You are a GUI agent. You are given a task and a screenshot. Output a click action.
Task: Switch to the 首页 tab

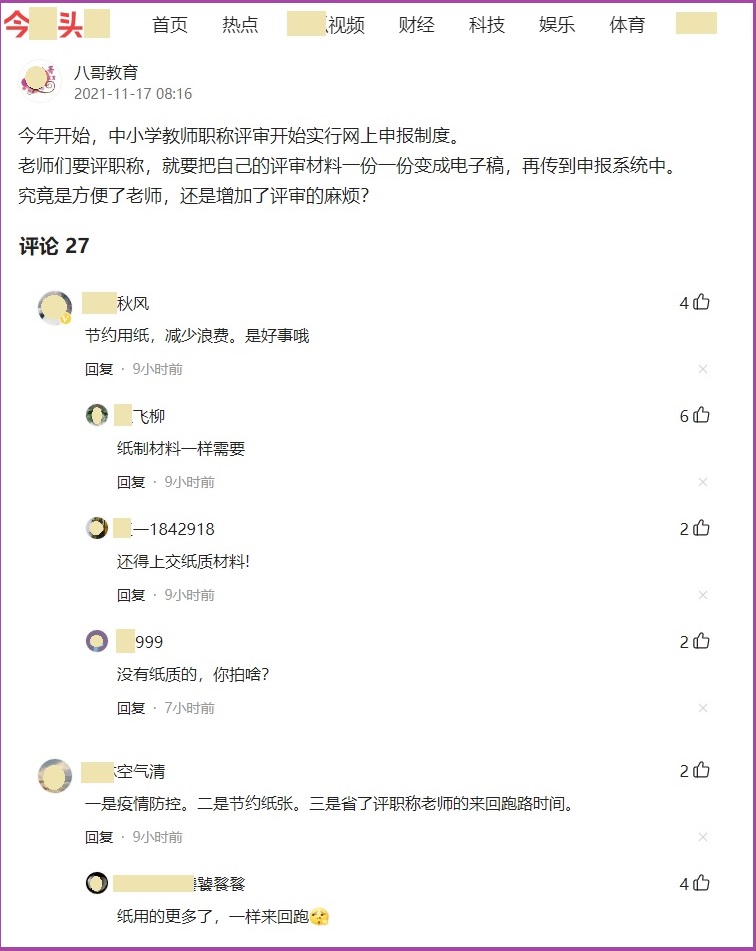click(169, 26)
